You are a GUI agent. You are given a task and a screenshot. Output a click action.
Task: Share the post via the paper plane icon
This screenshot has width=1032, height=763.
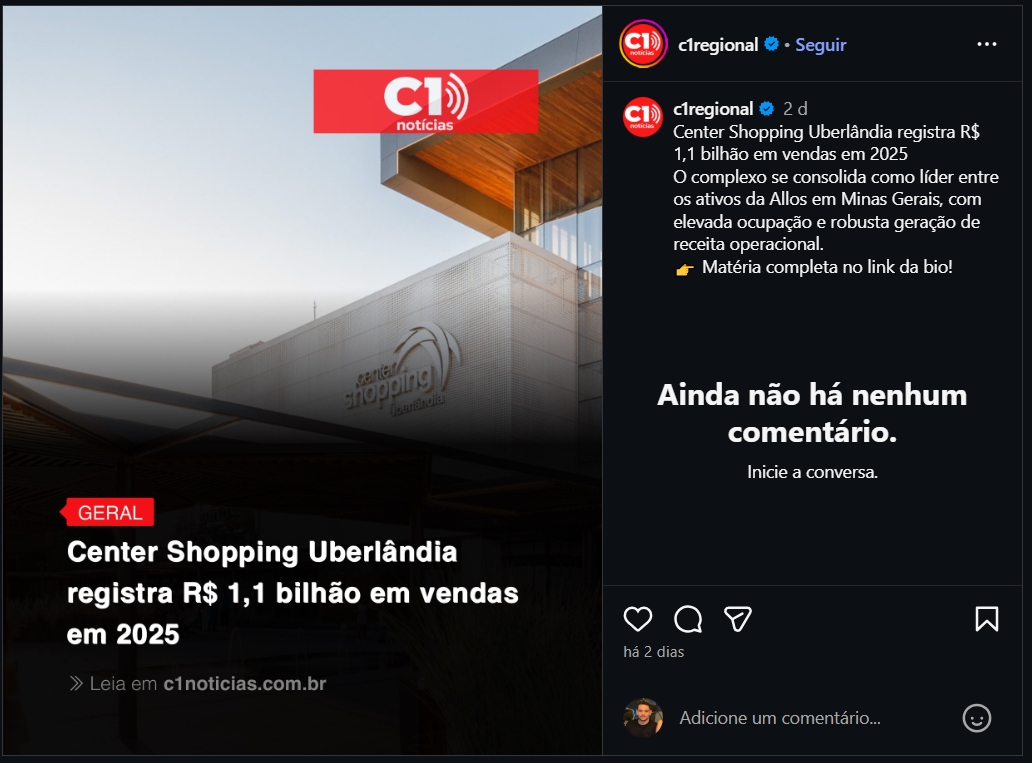[x=738, y=619]
